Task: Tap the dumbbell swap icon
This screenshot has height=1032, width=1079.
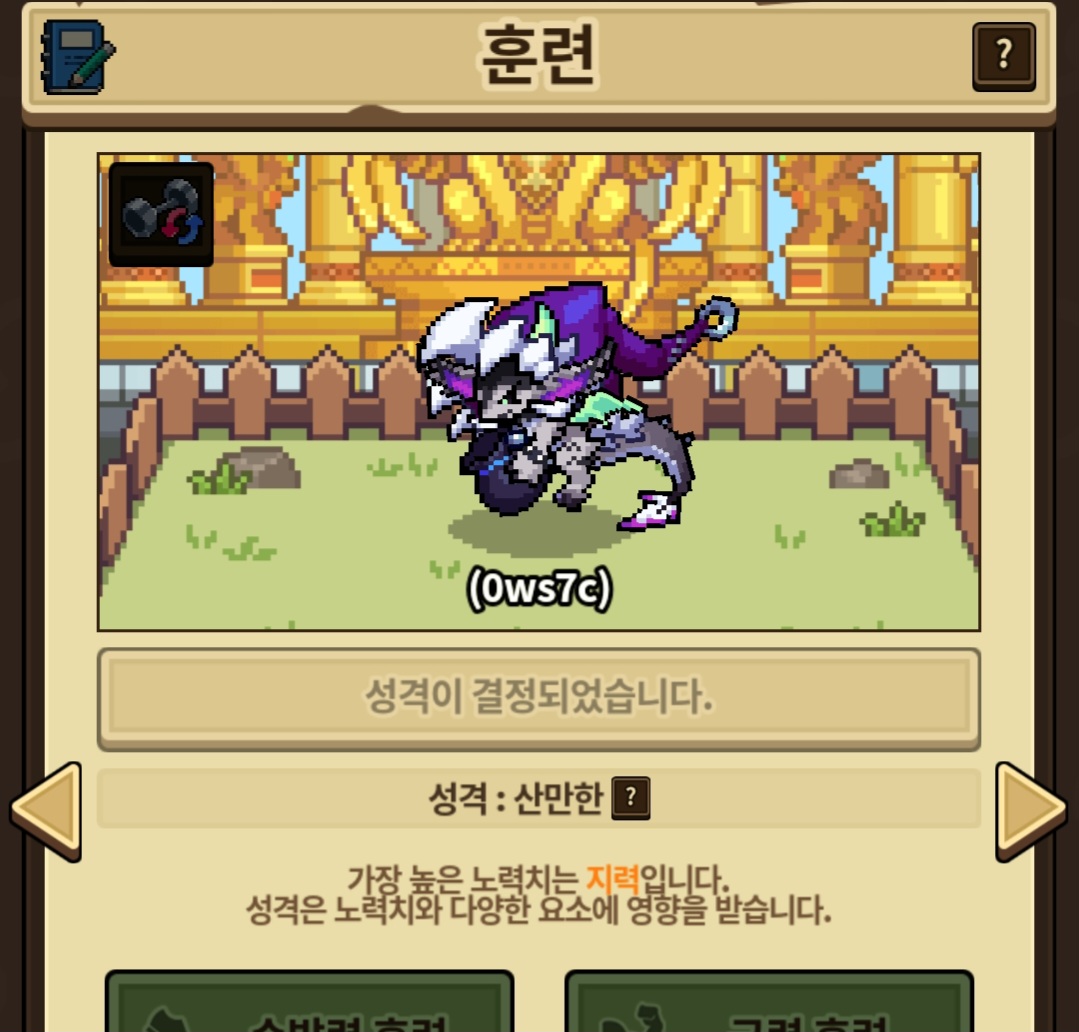Action: [x=161, y=214]
